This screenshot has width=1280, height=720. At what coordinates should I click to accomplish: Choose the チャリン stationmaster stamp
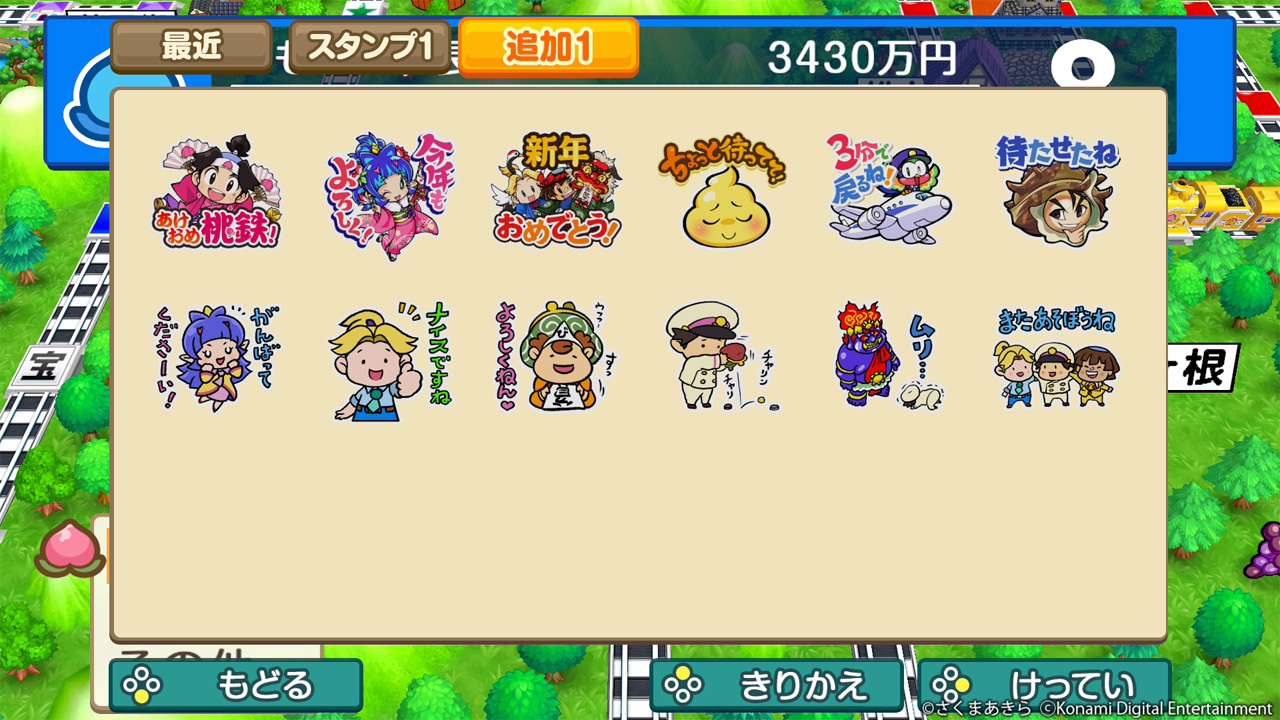[722, 358]
